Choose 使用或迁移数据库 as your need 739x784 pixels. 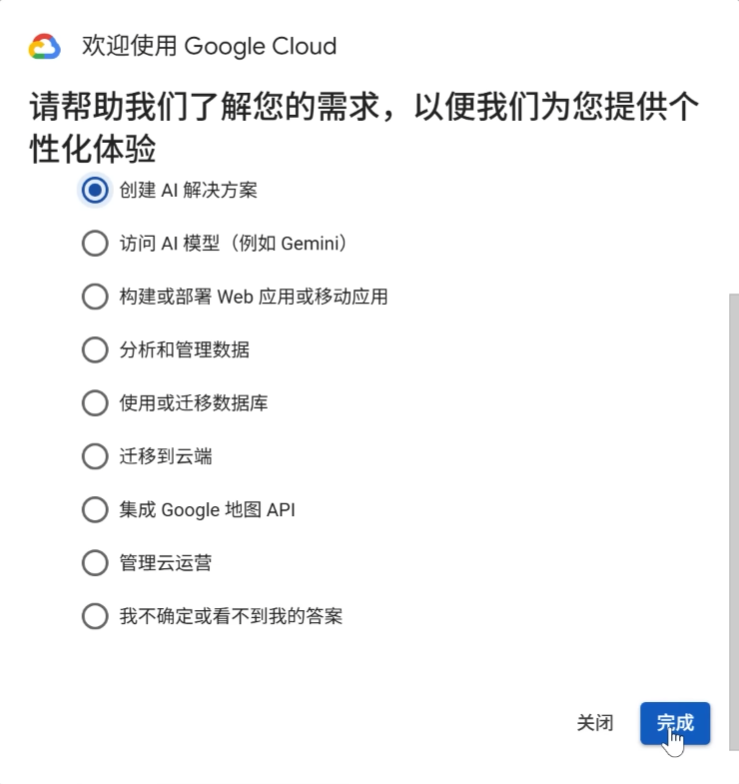pyautogui.click(x=95, y=403)
